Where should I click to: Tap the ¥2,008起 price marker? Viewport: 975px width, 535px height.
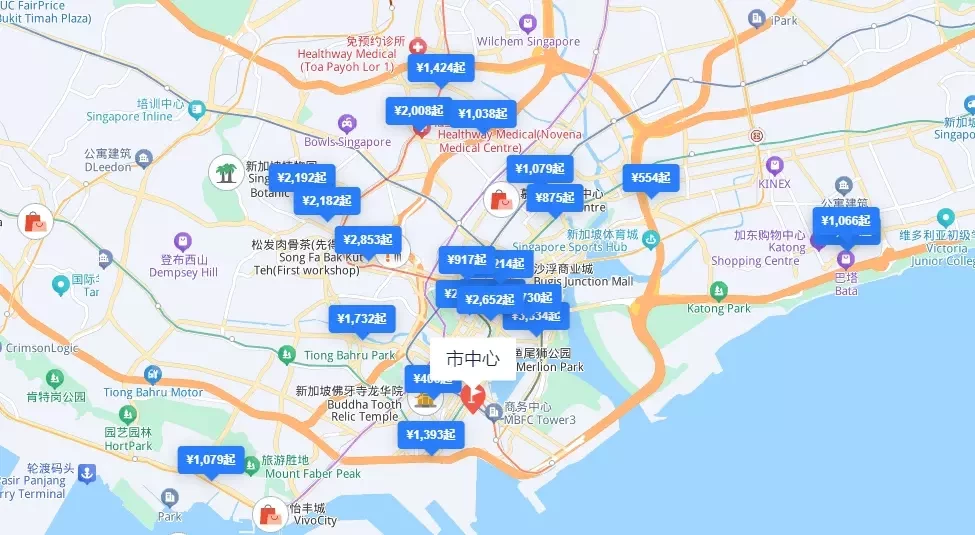tap(418, 111)
